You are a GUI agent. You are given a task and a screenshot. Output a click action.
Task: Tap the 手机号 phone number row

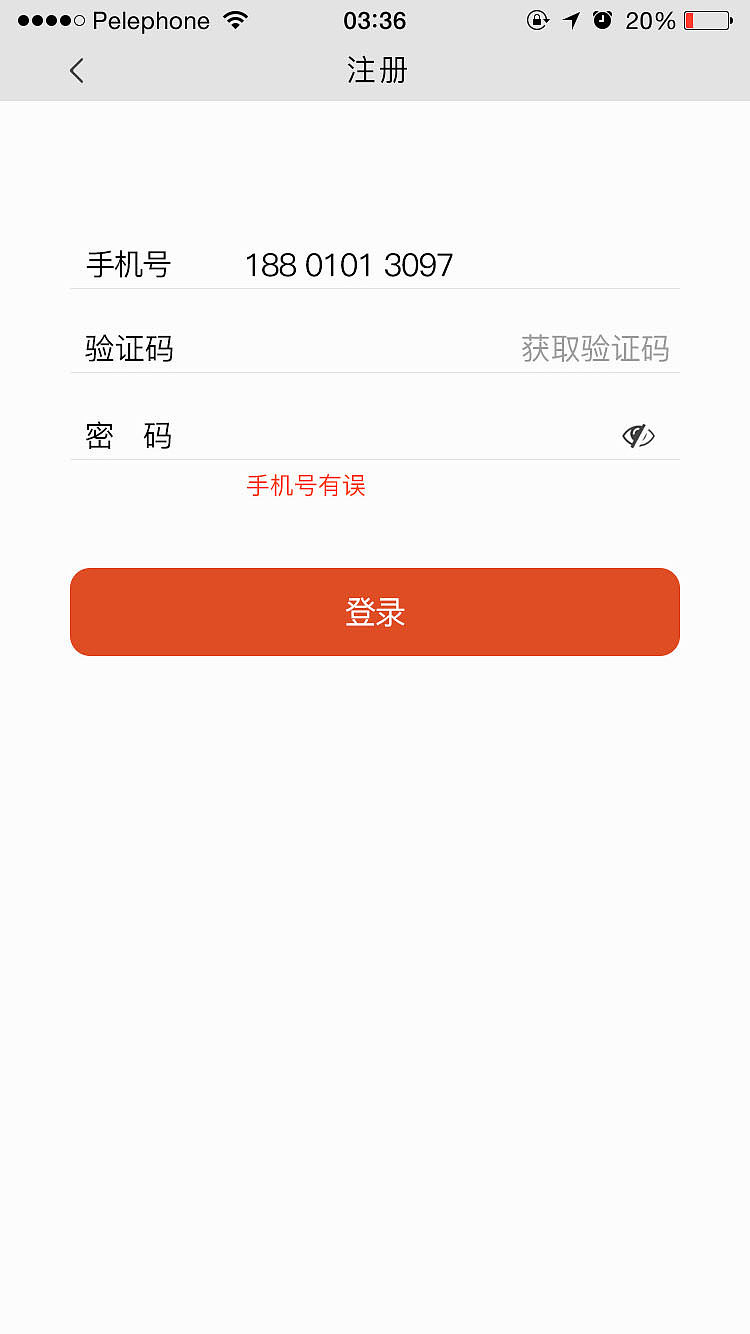coord(375,264)
